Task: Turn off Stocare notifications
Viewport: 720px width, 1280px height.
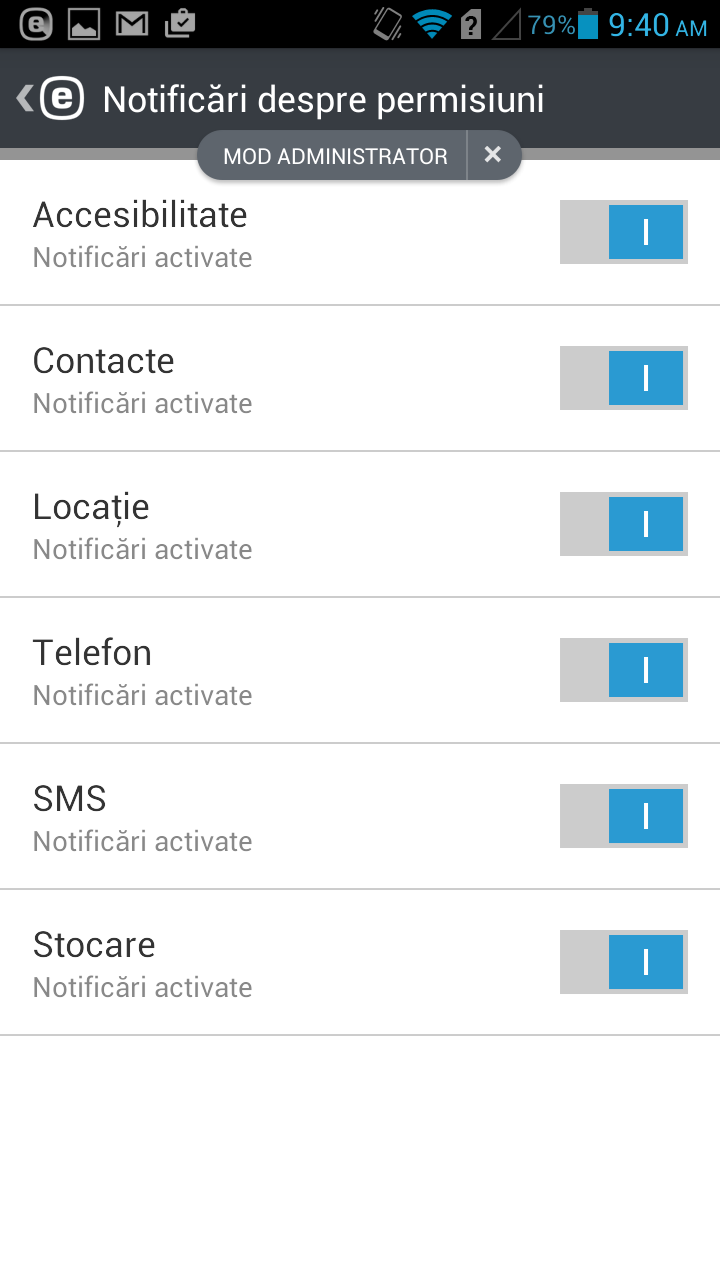Action: pos(623,962)
